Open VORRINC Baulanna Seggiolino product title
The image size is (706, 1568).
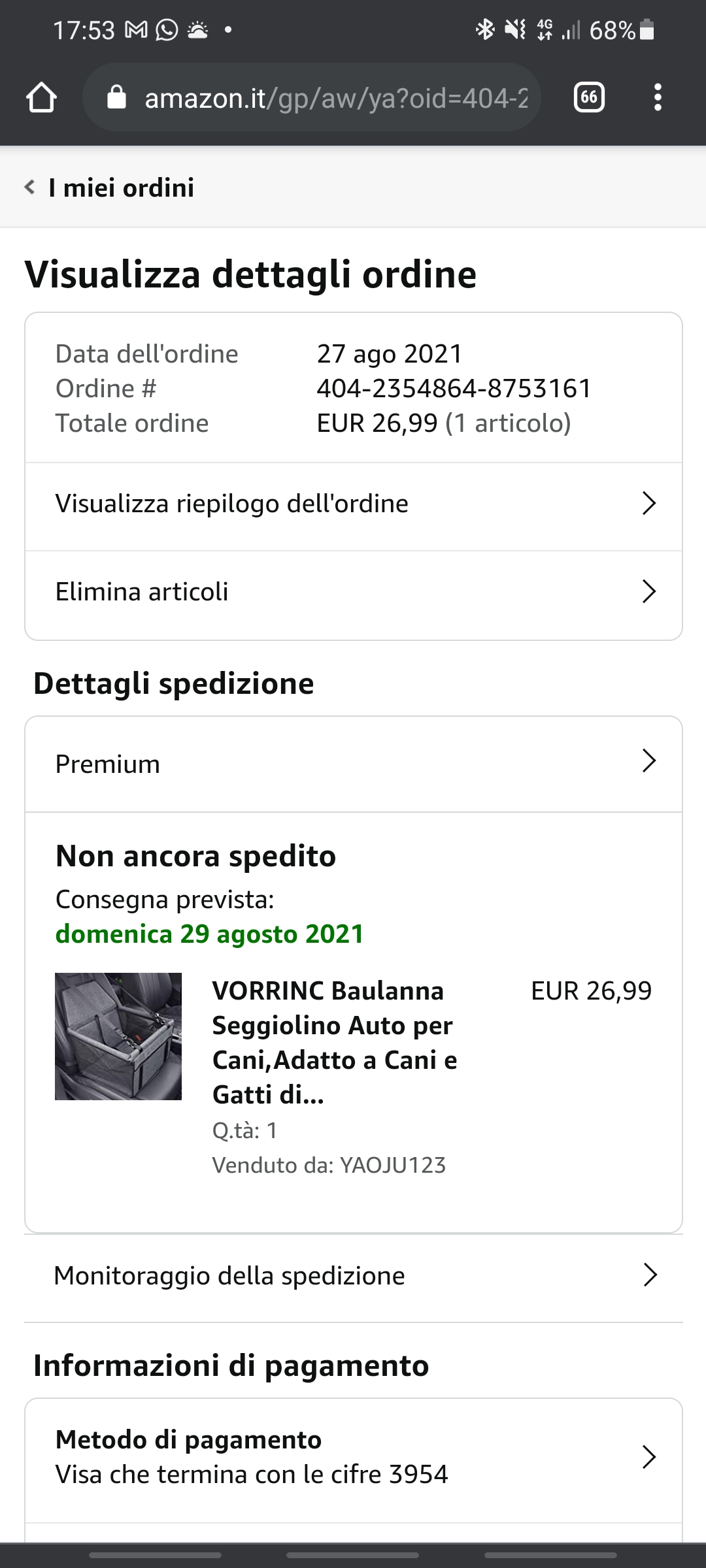[x=335, y=1043]
